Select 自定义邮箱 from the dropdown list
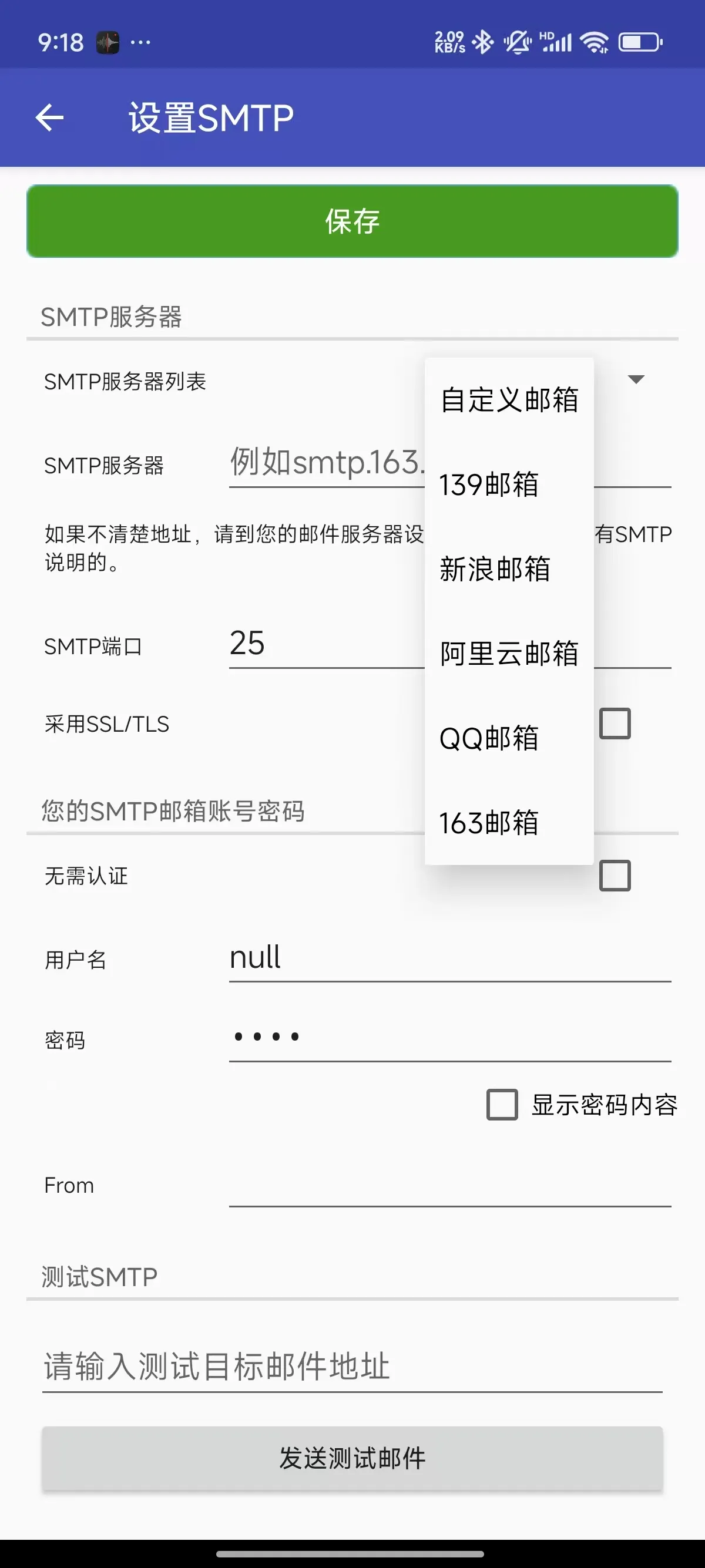Image resolution: width=705 pixels, height=1568 pixels. point(509,400)
